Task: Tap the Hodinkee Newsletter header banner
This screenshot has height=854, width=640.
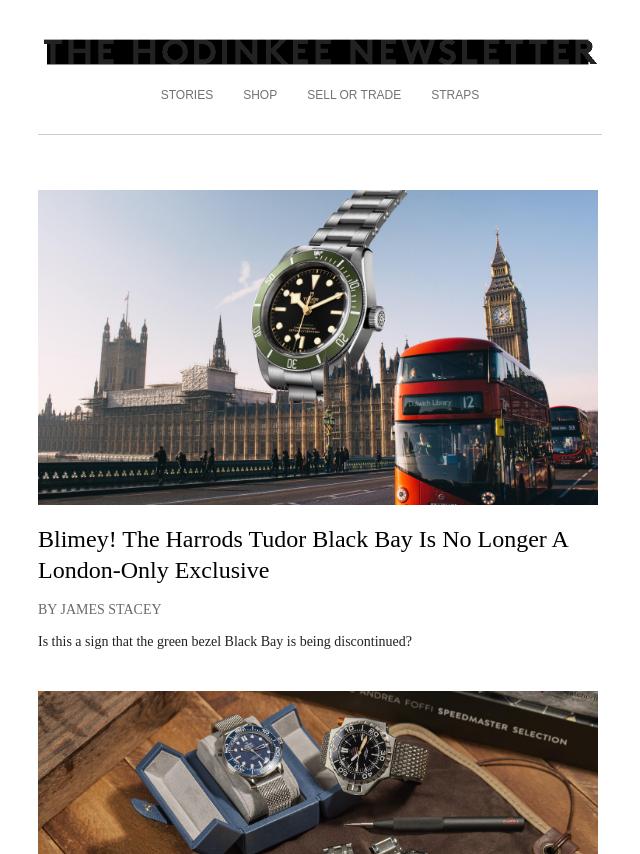Action: pyautogui.click(x=320, y=51)
